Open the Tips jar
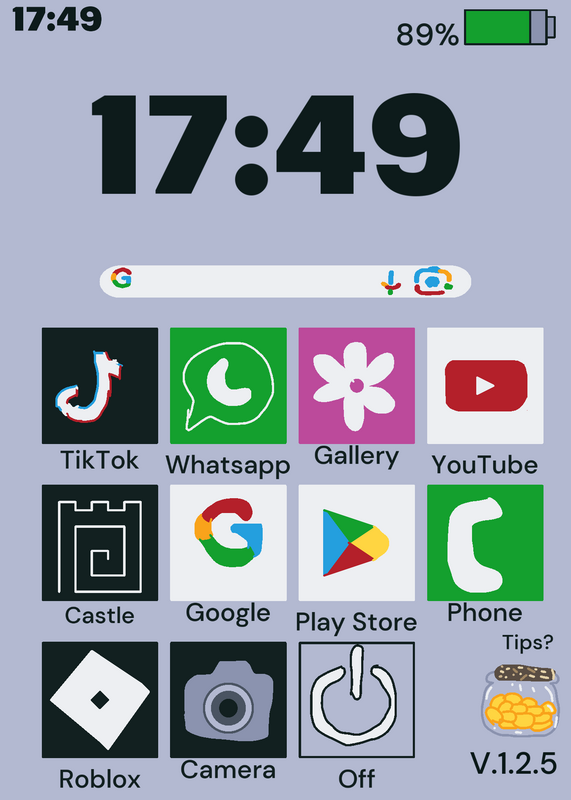Screen dimensions: 571x800 tap(519, 699)
